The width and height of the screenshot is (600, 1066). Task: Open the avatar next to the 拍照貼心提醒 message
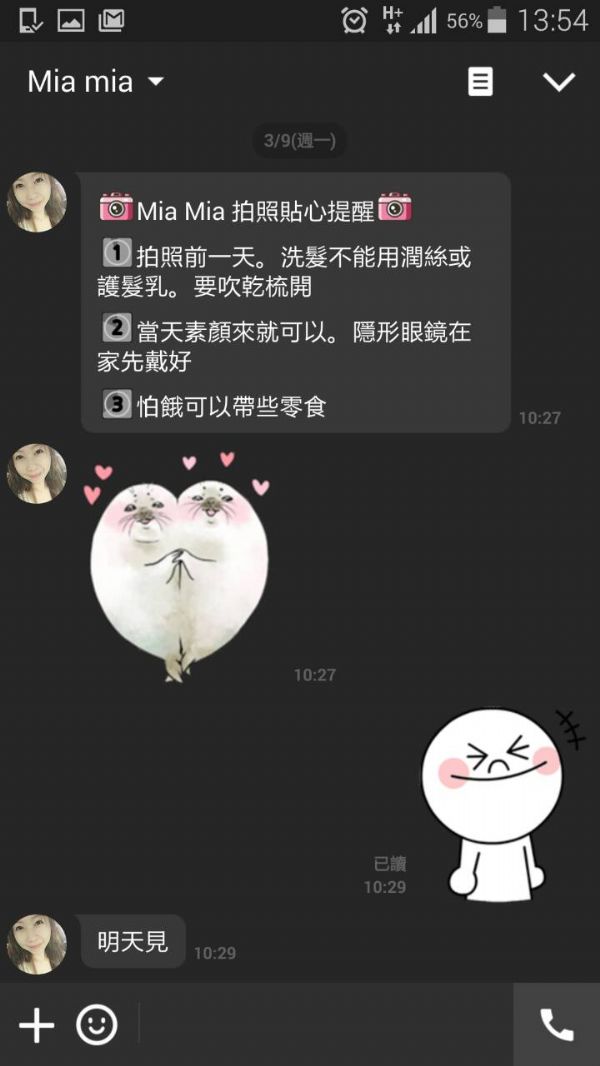[x=37, y=202]
